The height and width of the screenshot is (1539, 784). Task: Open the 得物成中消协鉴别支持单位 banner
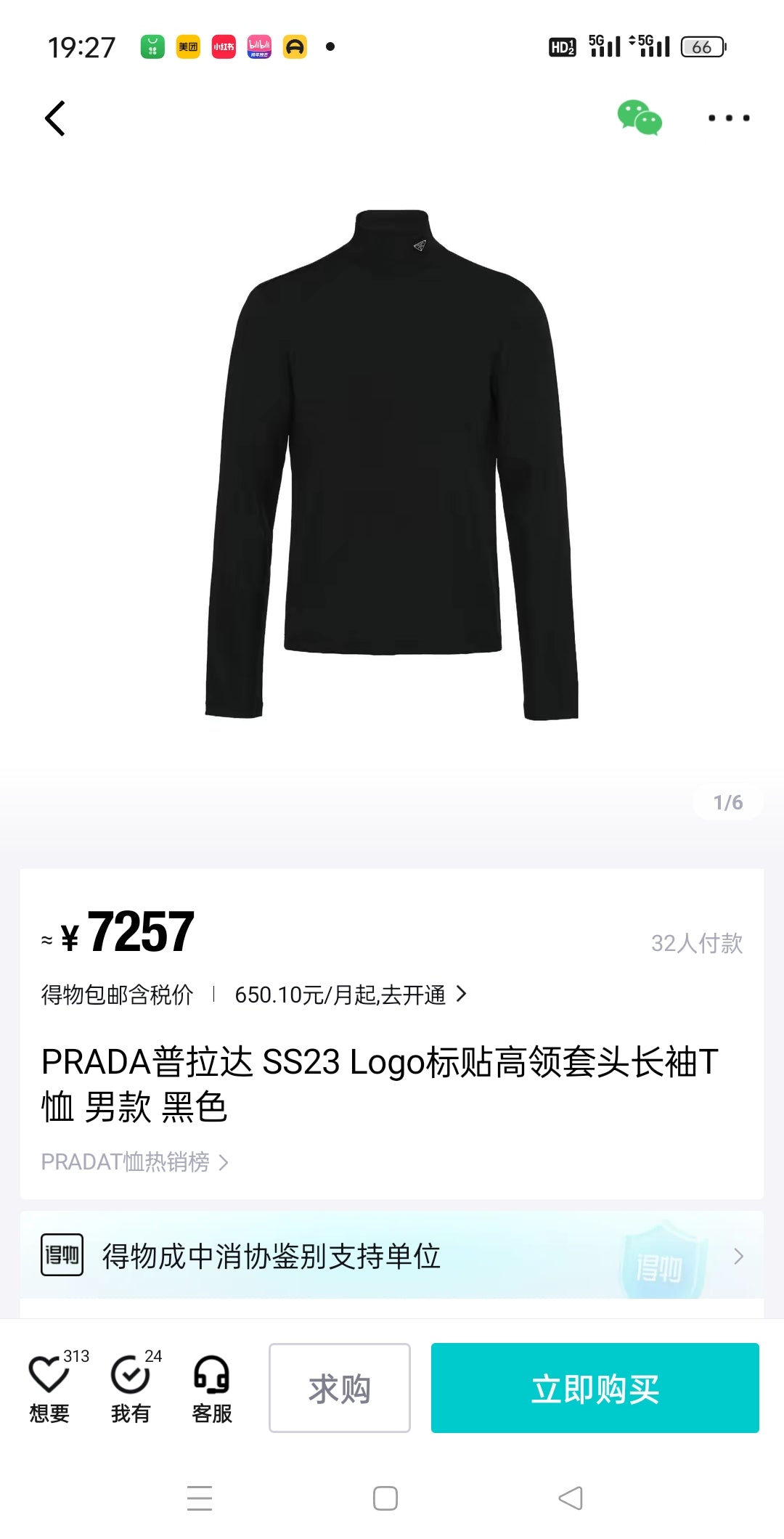(392, 1256)
